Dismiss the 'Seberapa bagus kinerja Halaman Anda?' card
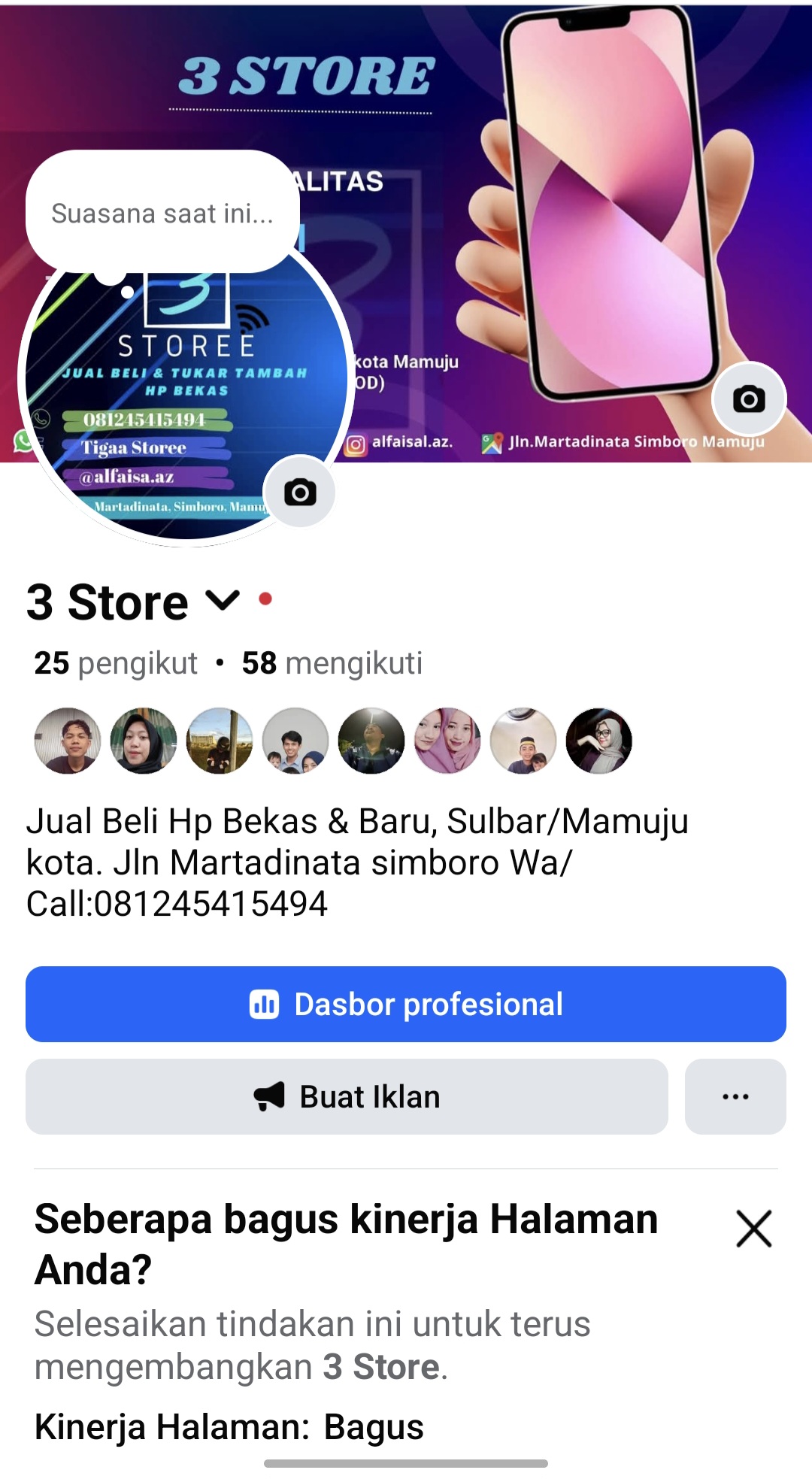 [753, 1229]
